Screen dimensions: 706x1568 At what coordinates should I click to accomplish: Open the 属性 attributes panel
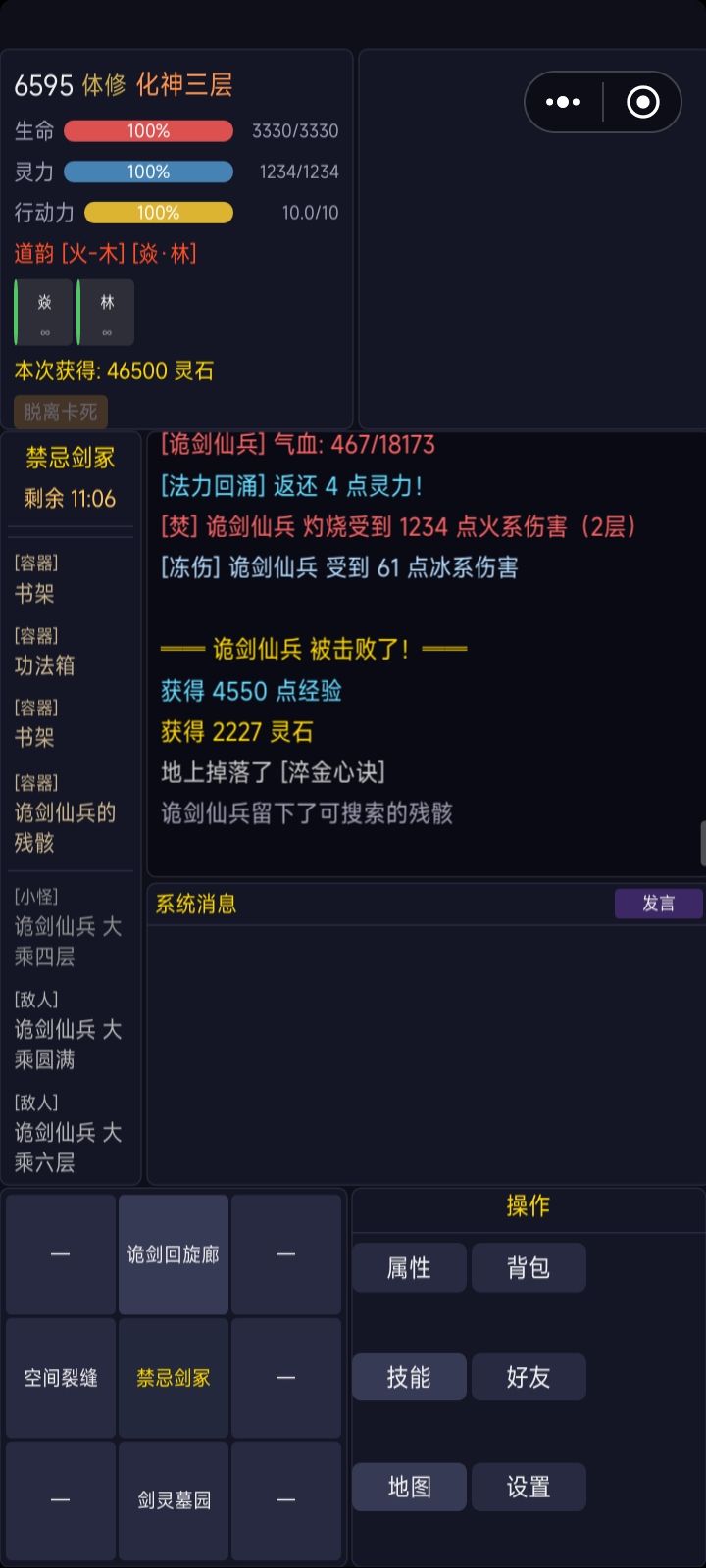409,1267
